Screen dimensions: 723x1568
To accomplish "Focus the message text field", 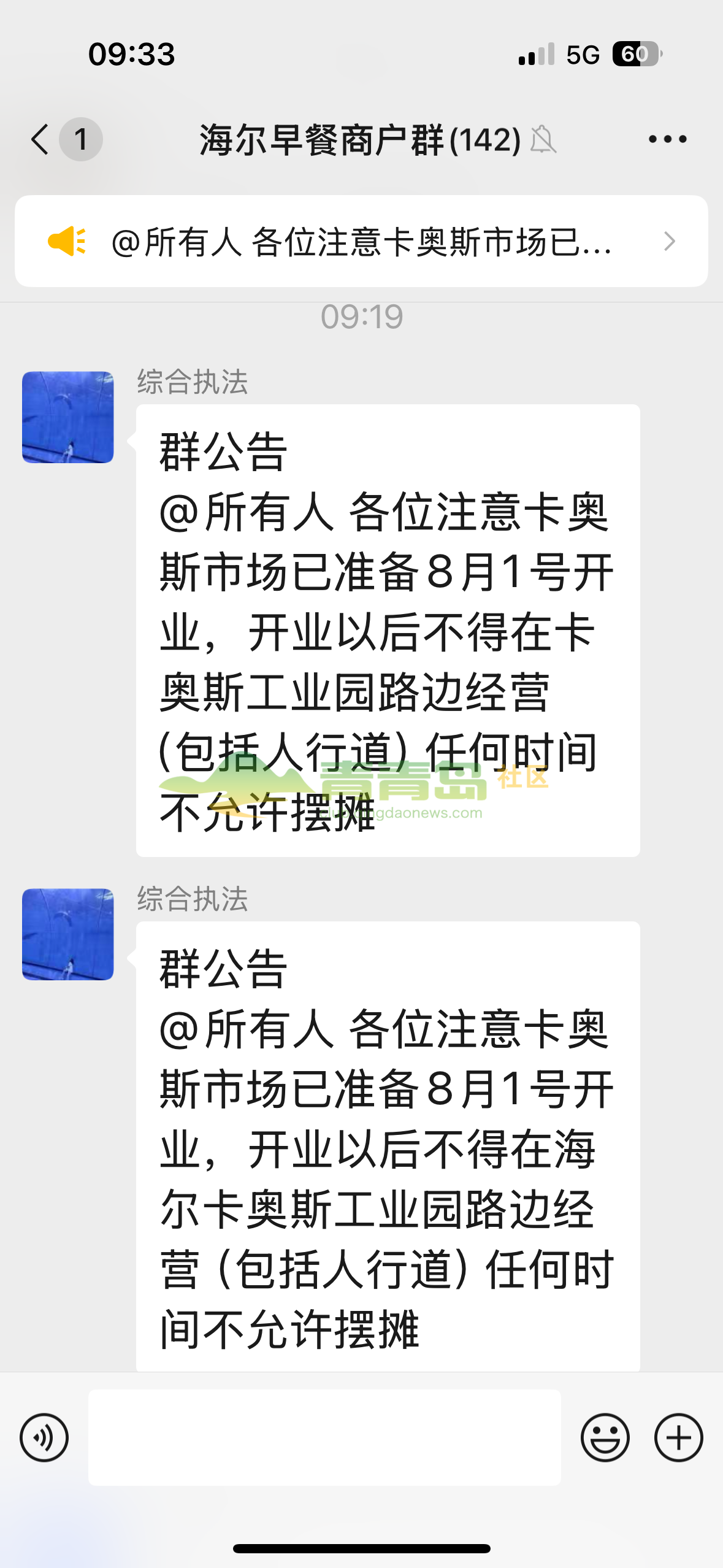I will 324,1437.
